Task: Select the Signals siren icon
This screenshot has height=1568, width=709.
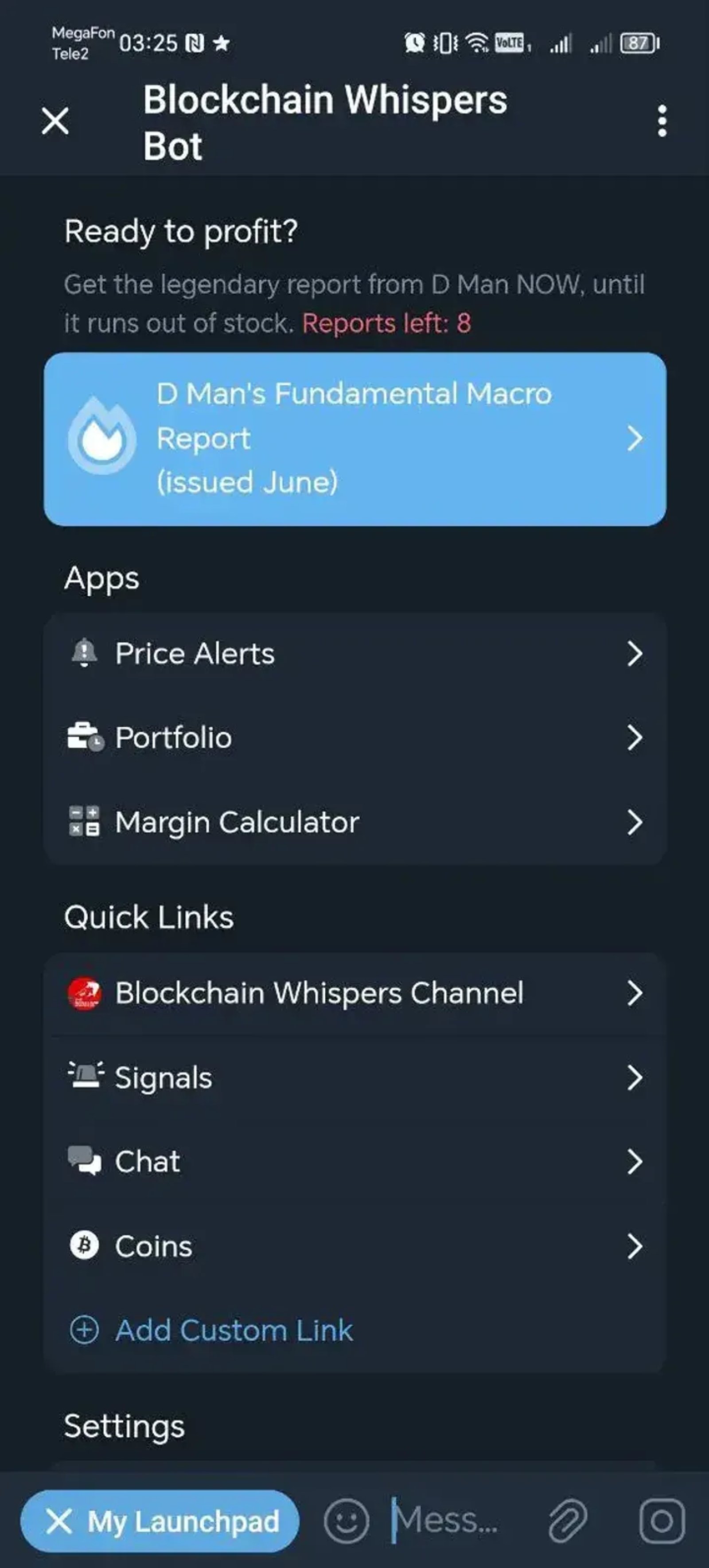Action: tap(85, 1077)
